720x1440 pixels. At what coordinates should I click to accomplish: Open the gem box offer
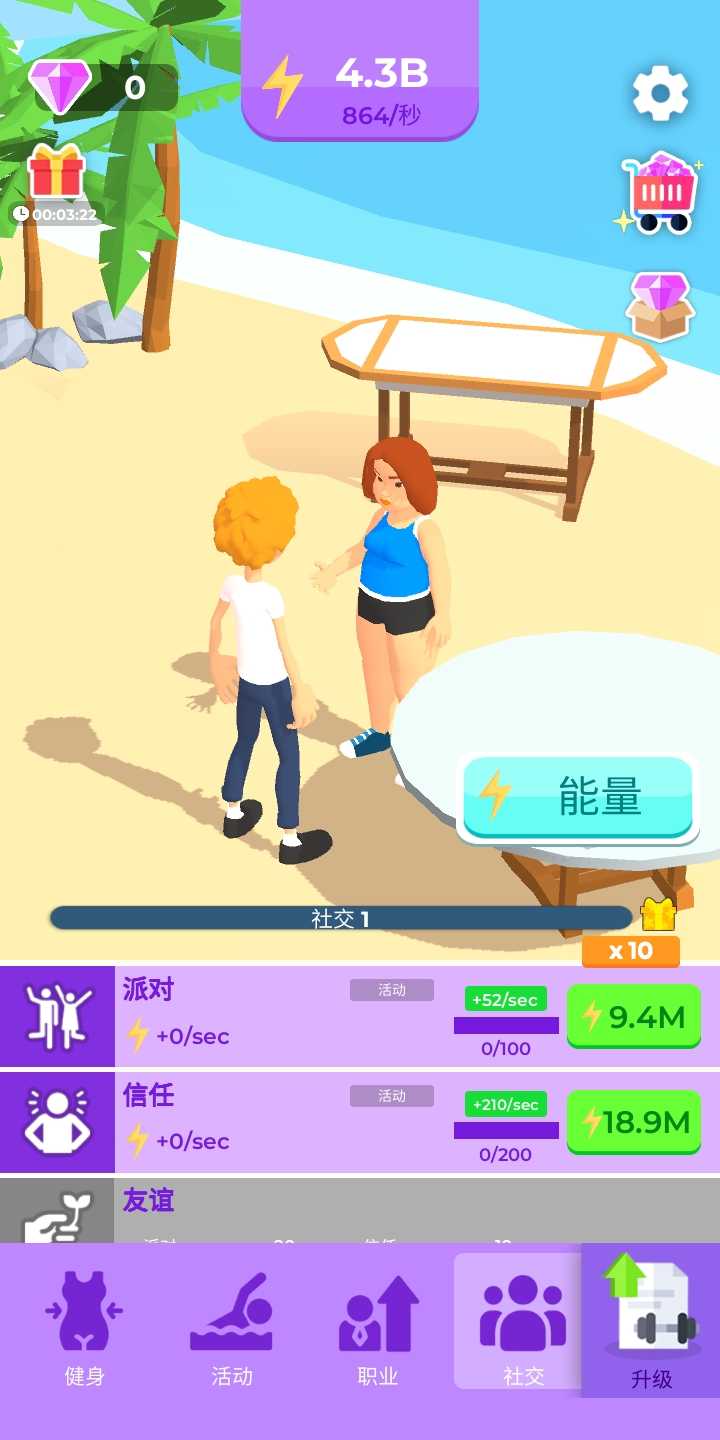[659, 303]
